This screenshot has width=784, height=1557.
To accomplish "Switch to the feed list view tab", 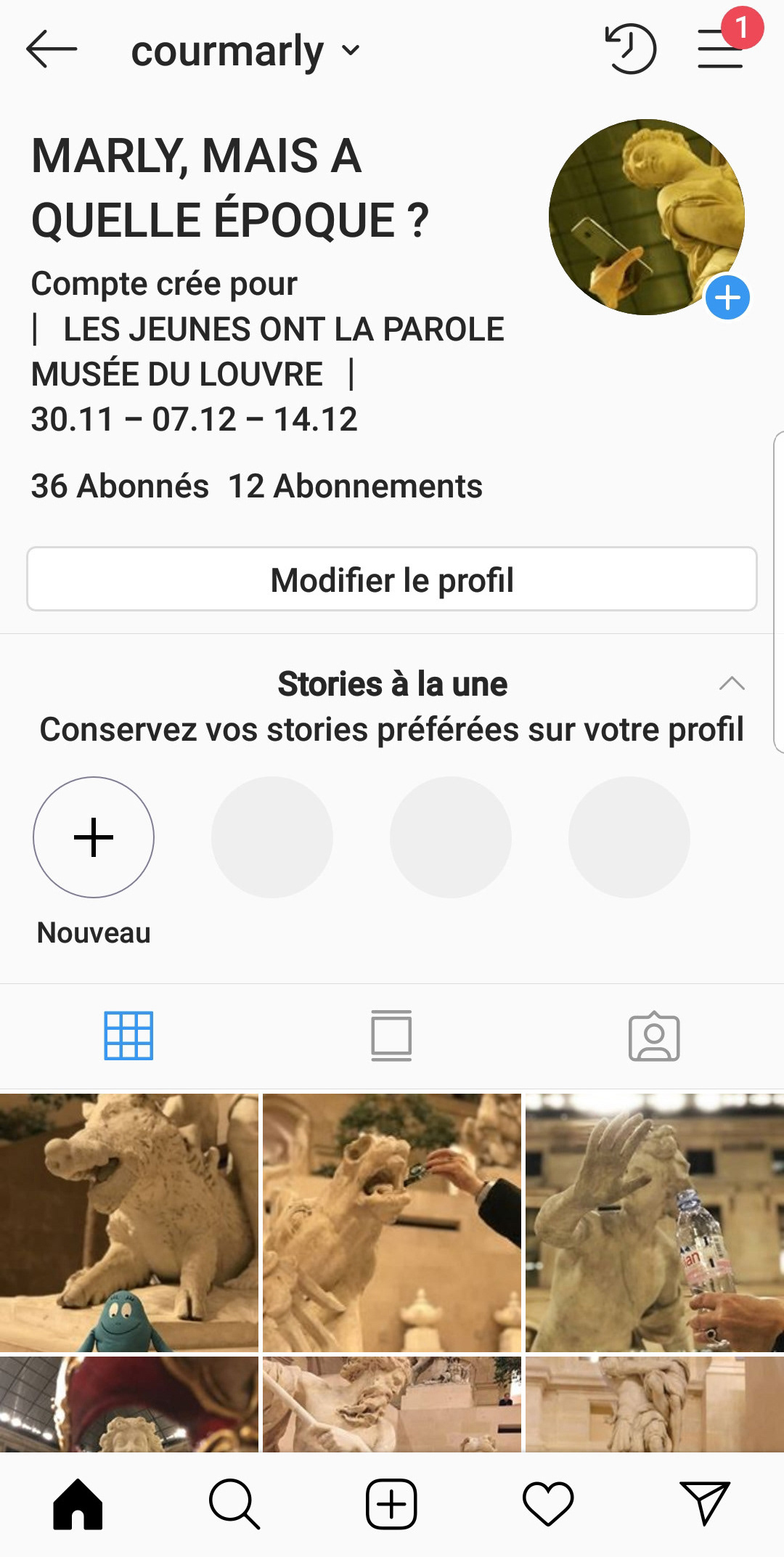I will click(x=391, y=1036).
